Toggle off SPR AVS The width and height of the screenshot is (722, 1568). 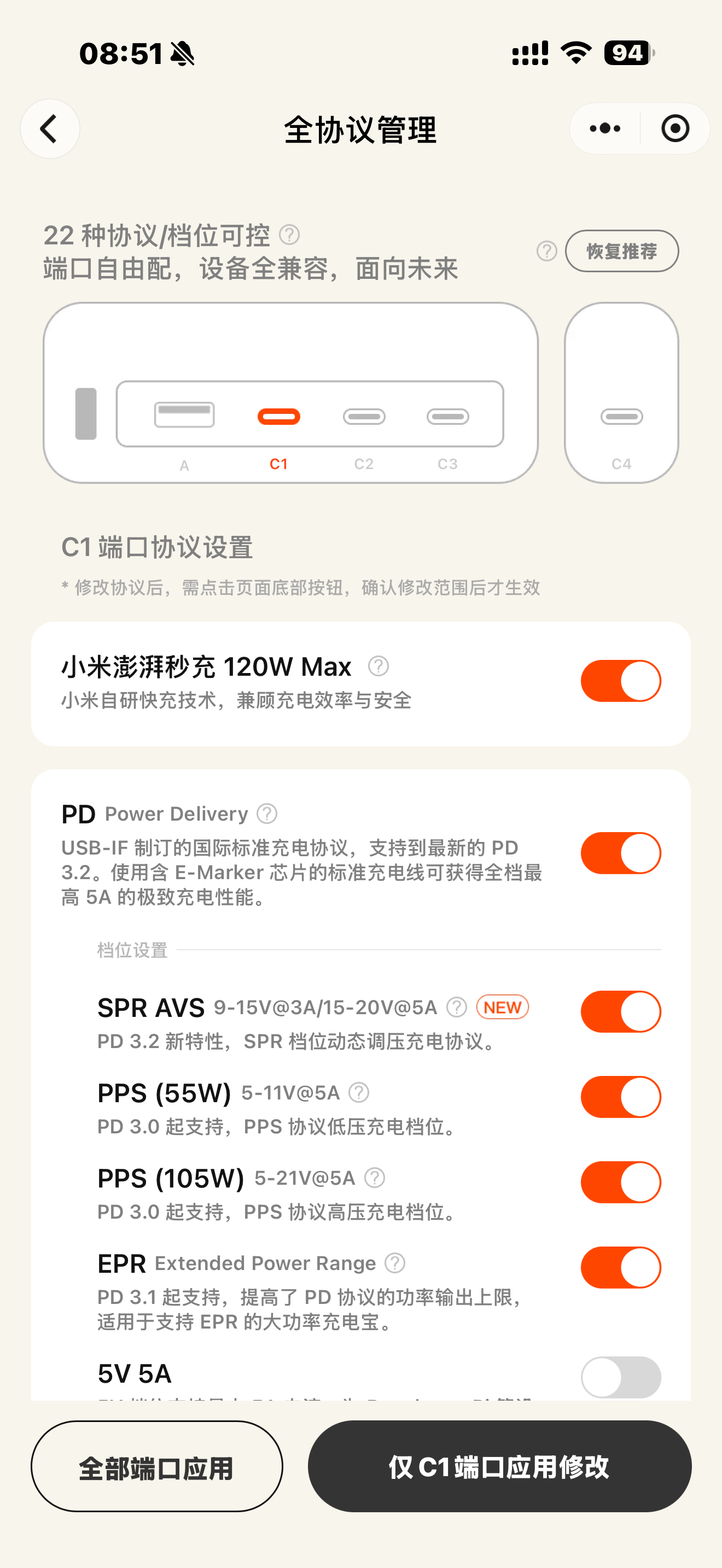[621, 1011]
